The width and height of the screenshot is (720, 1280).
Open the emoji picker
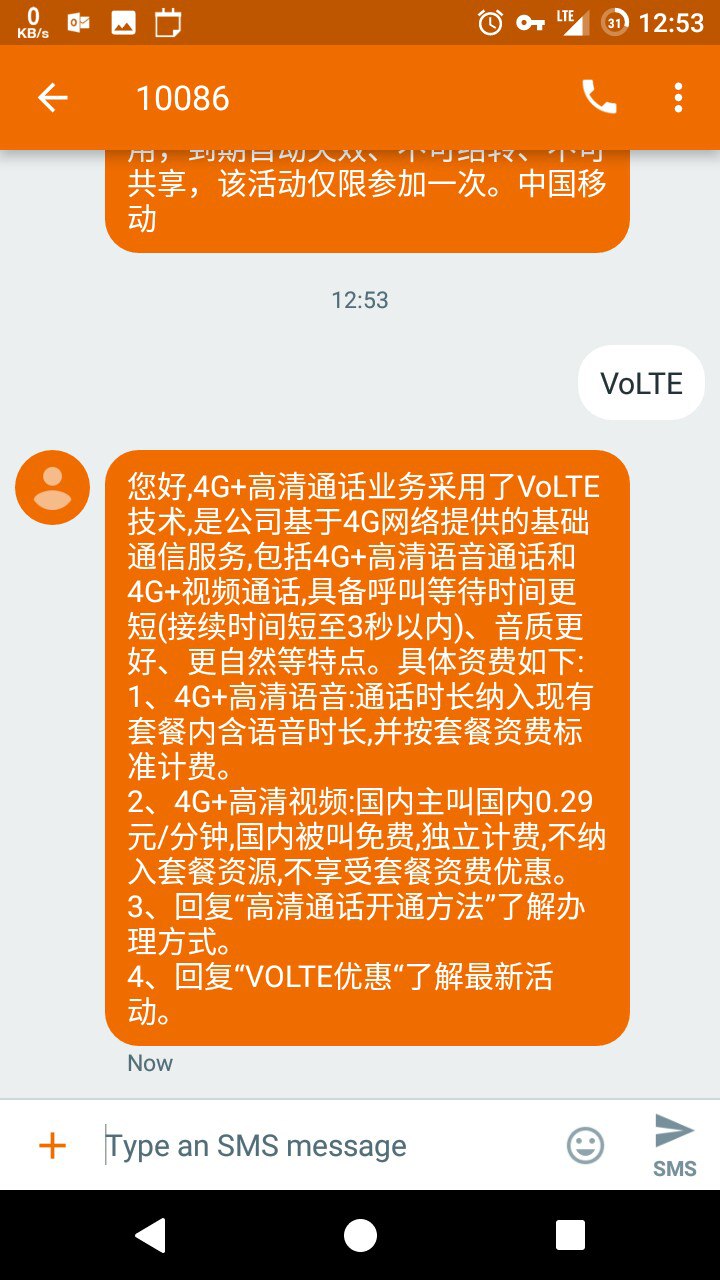coord(586,1145)
